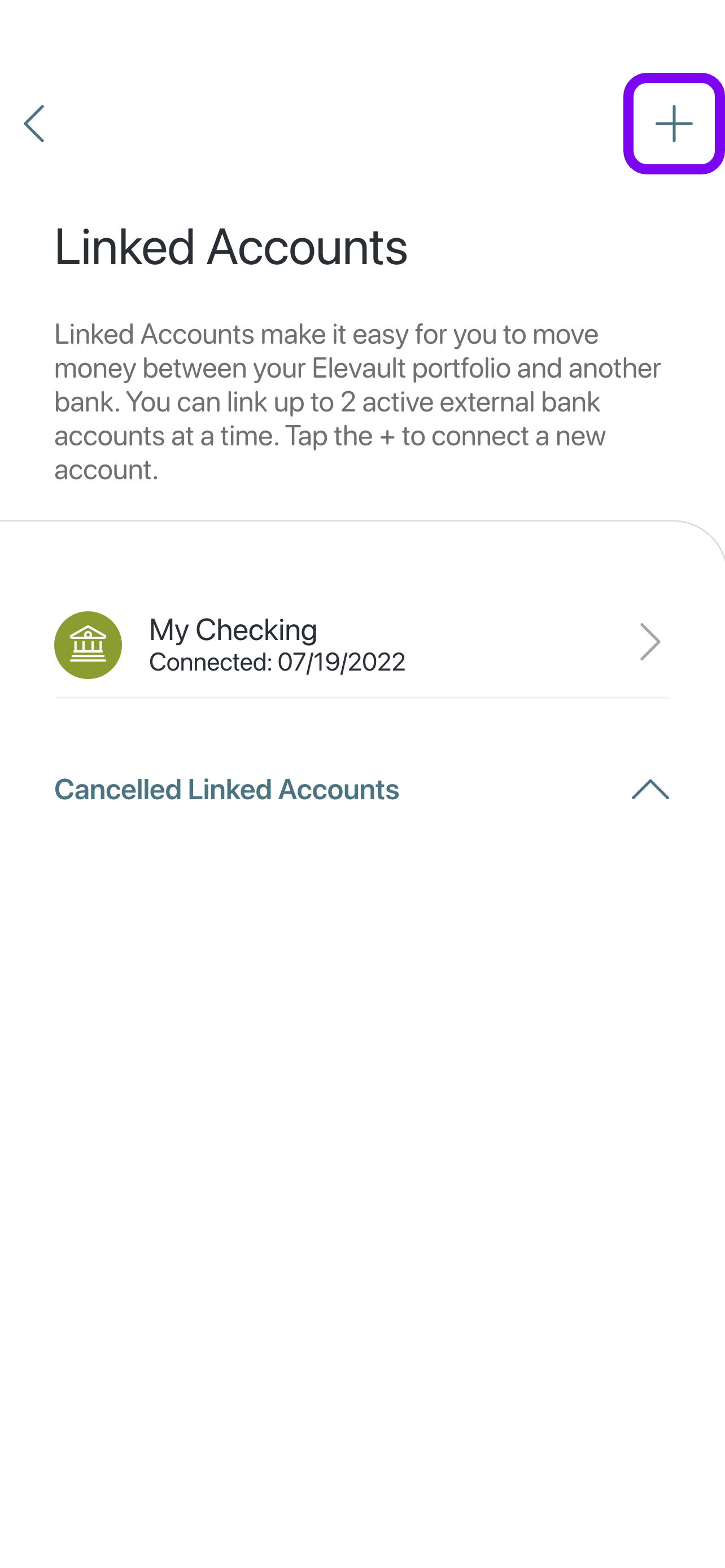
Task: Go back using the top-left arrow
Action: [34, 124]
